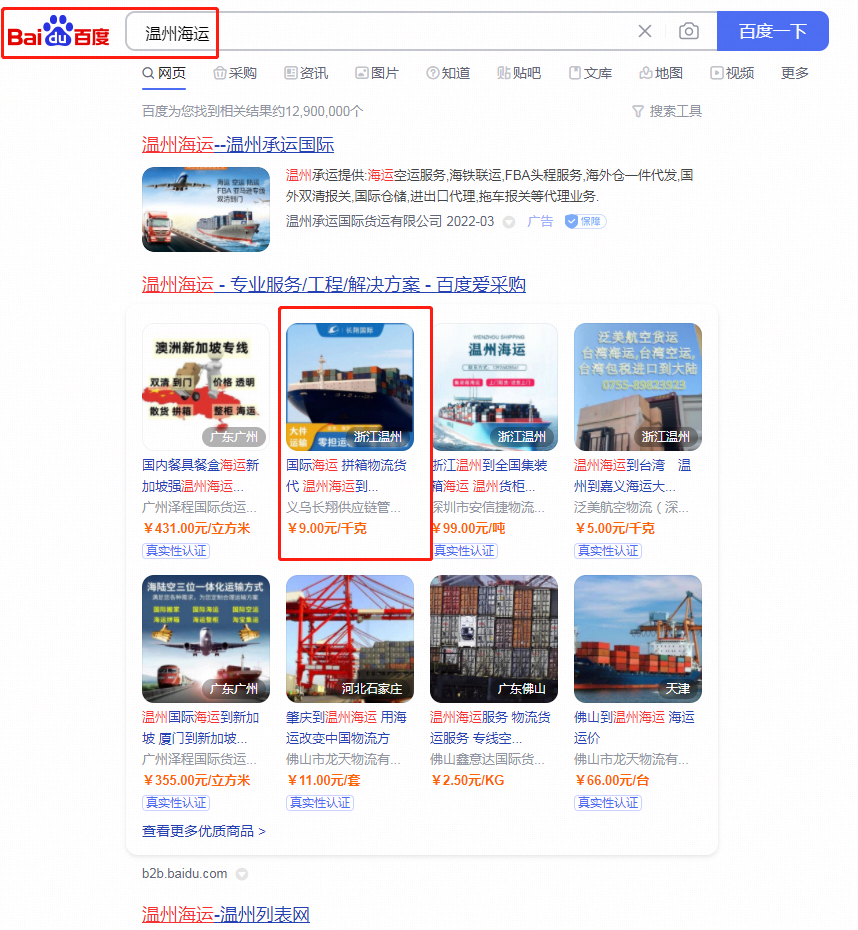Image resolution: width=858 pixels, height=930 pixels.
Task: Tap 查看更多优质商品 link
Action: point(204,831)
